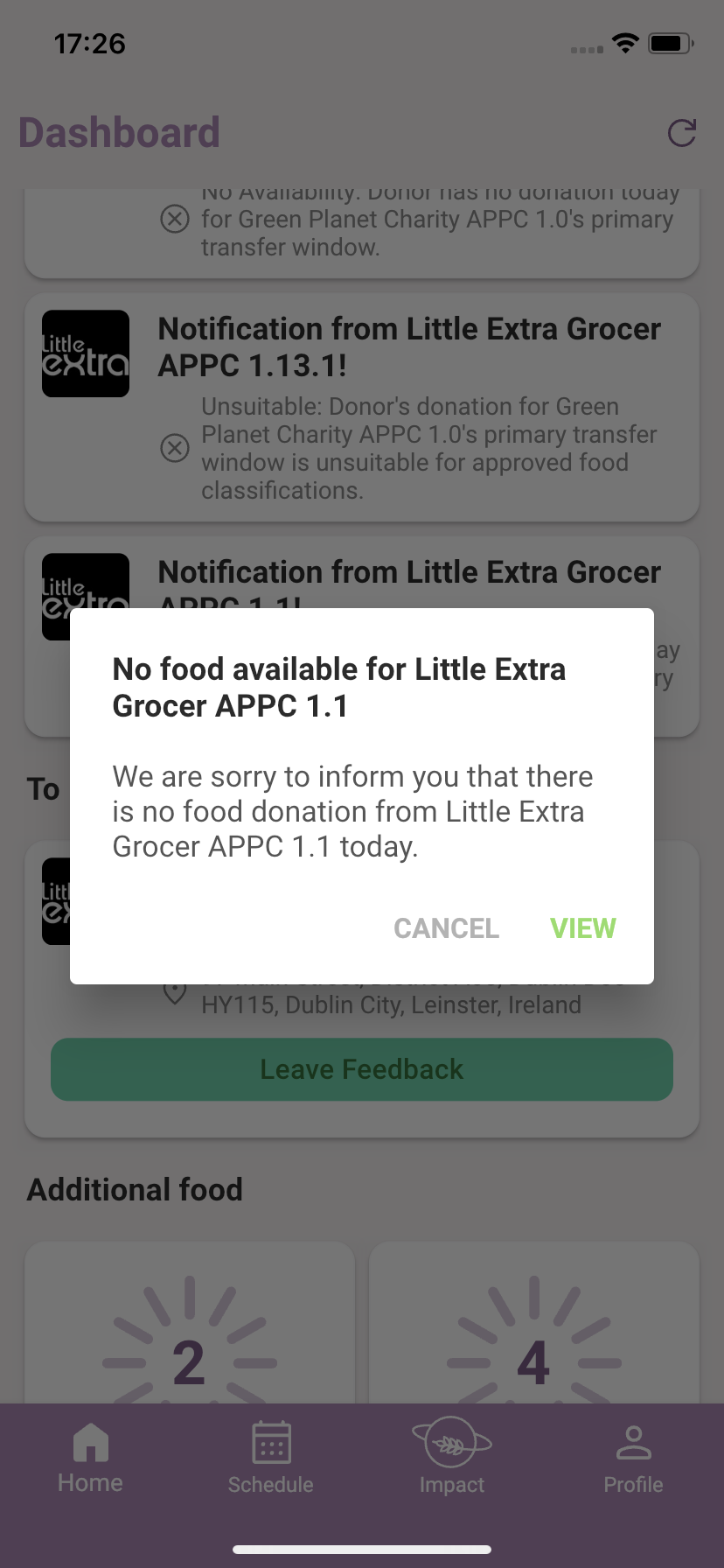The width and height of the screenshot is (724, 1568).
Task: Dismiss the dialog with CANCEL
Action: [446, 927]
